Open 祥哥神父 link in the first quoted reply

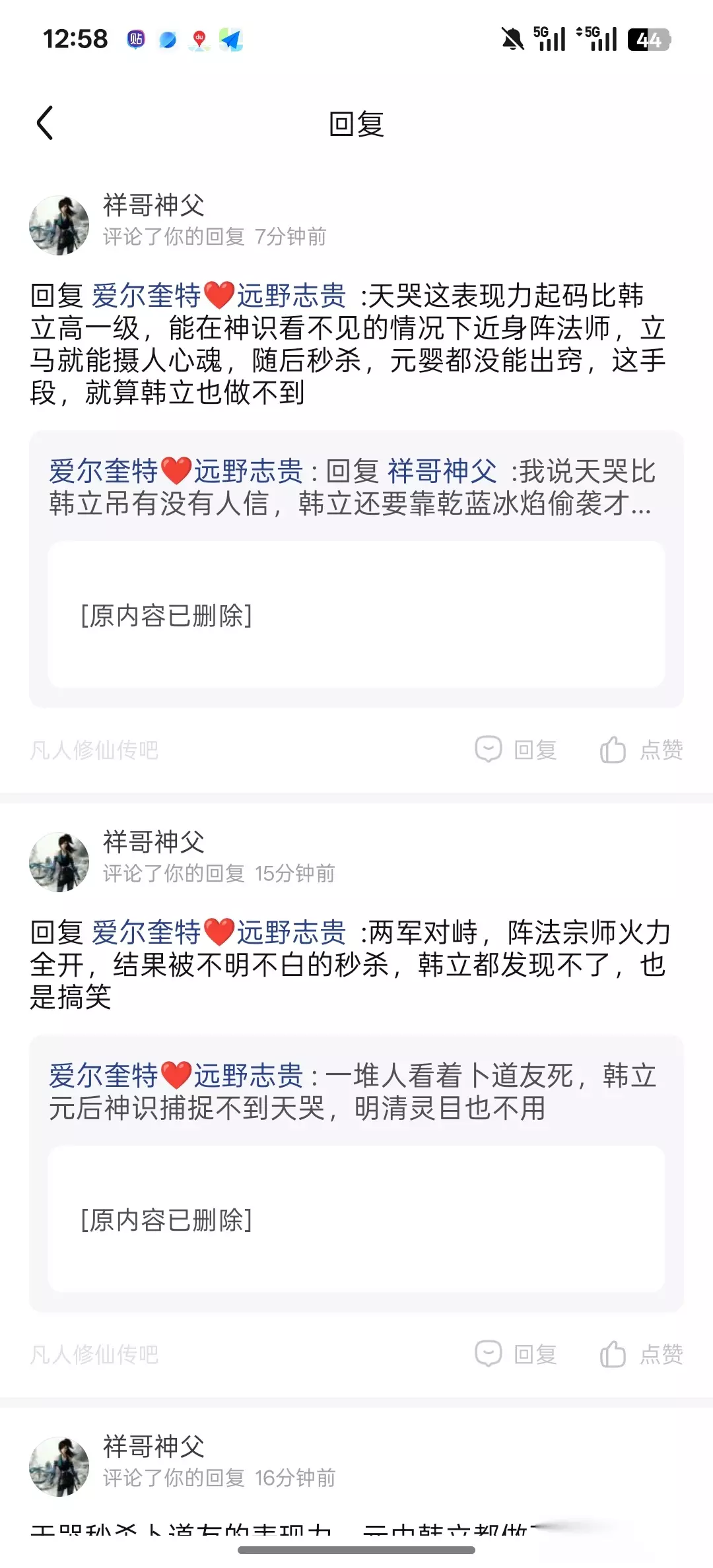tap(442, 471)
